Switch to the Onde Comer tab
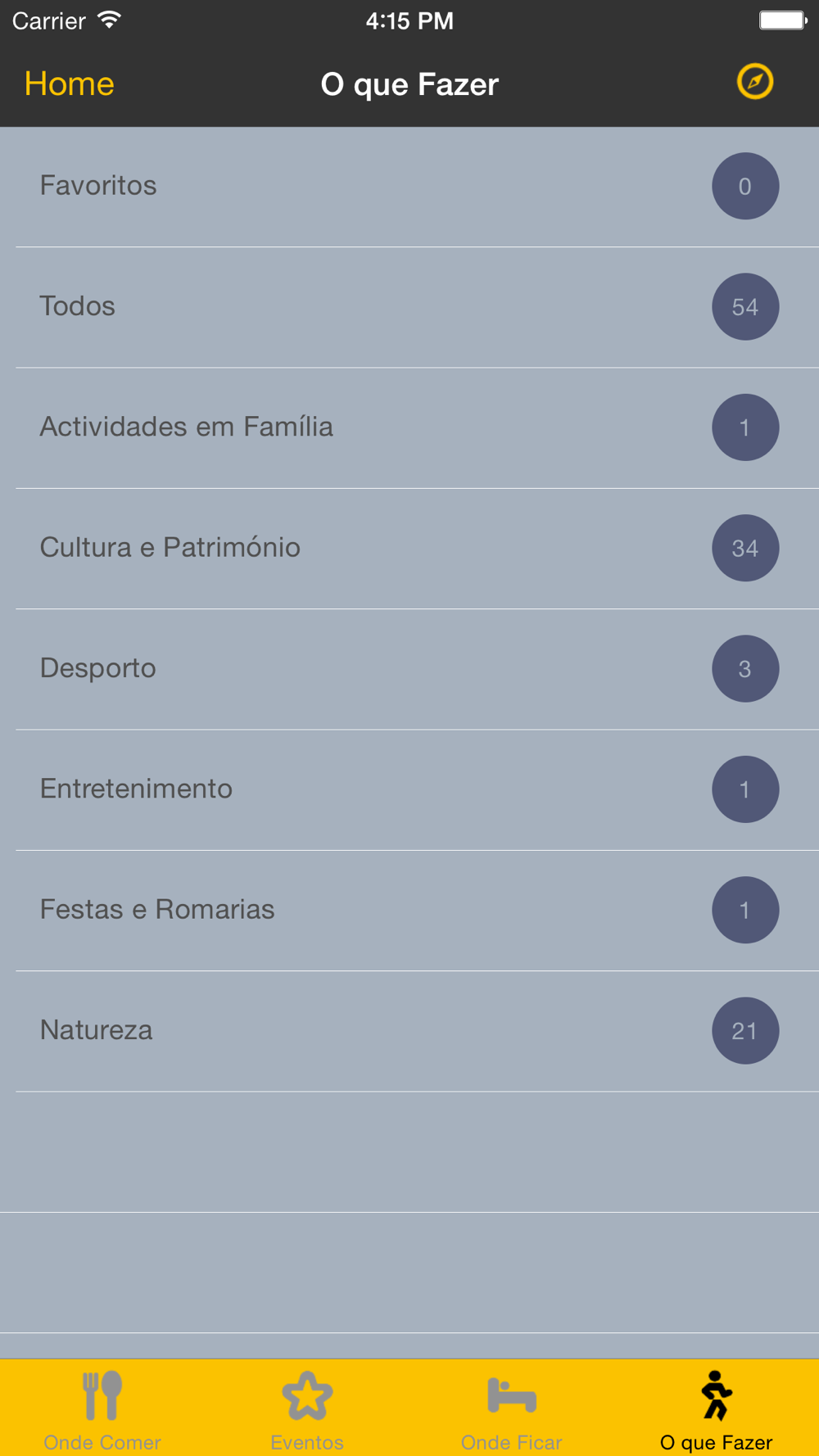Viewport: 819px width, 1456px height. click(x=102, y=1409)
